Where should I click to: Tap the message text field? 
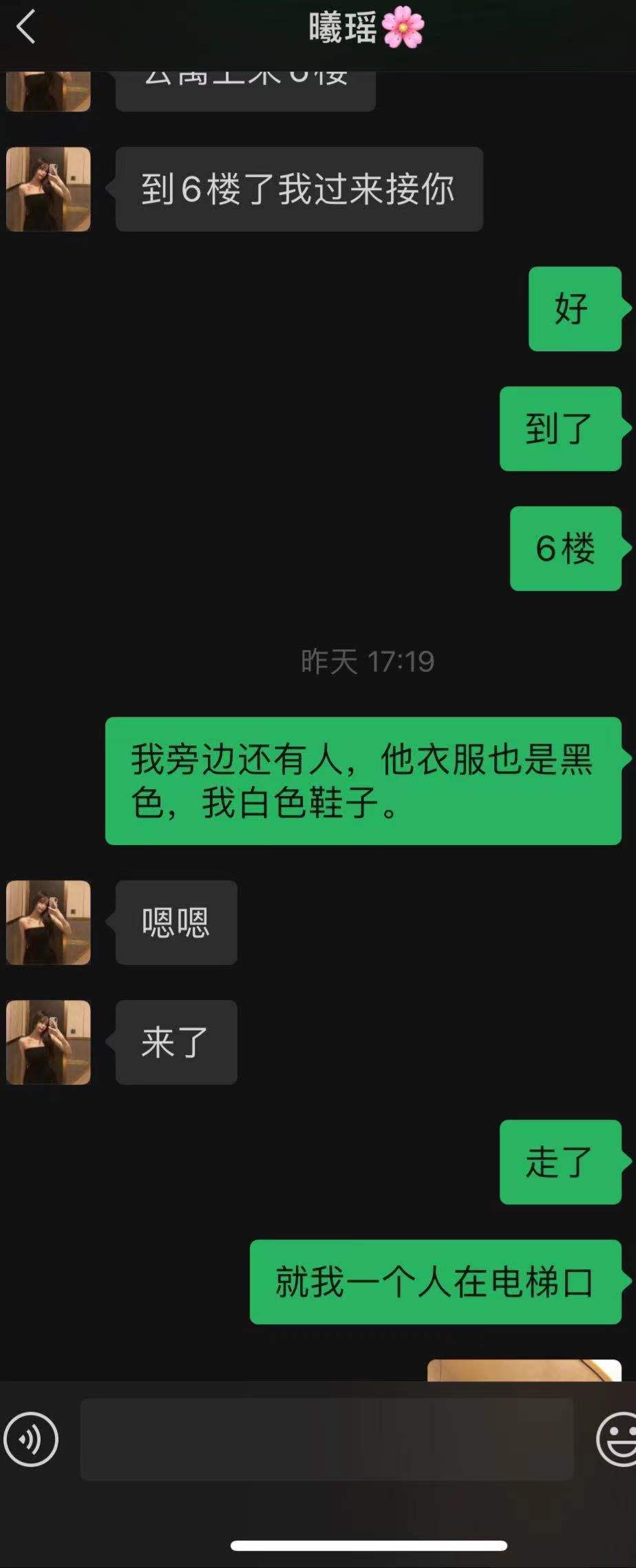[327, 1439]
